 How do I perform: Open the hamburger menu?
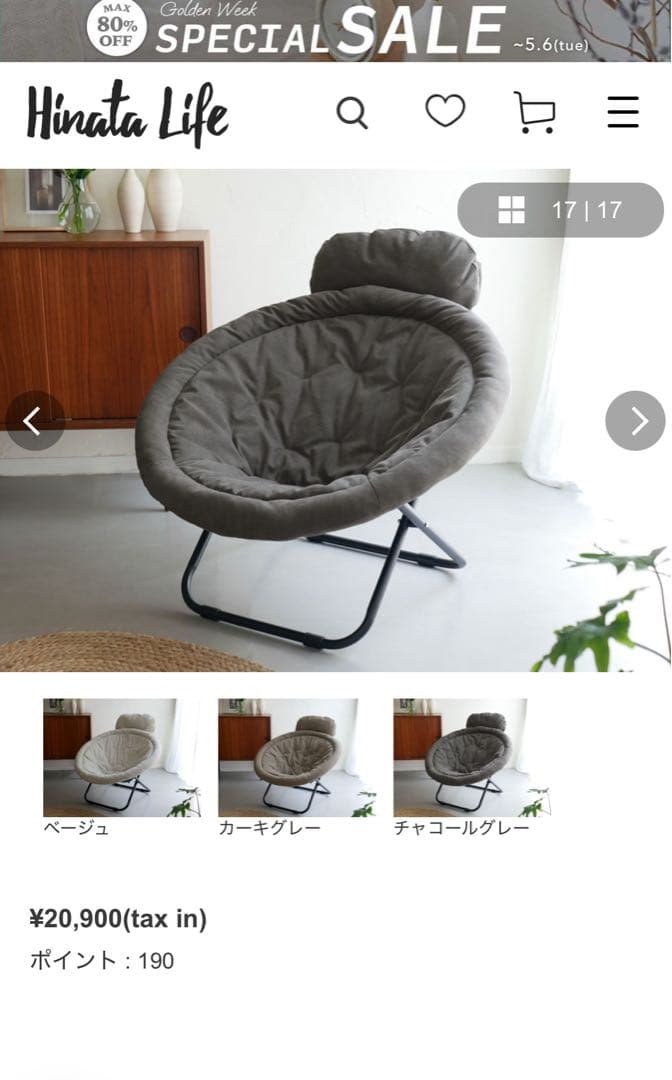tap(622, 112)
